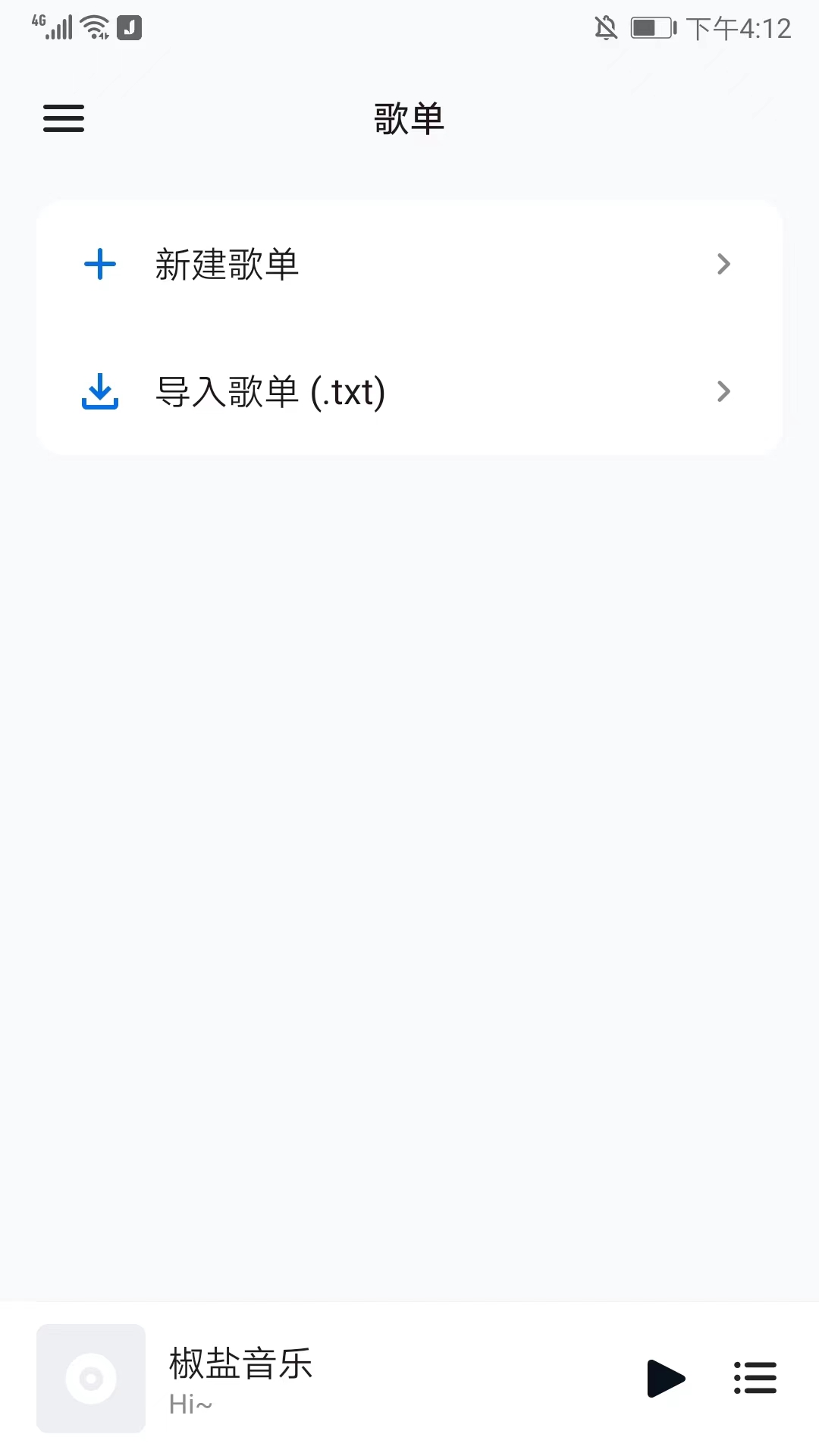Tap the clock showing 下午4:12
Viewport: 819px width, 1456px height.
coord(741,28)
